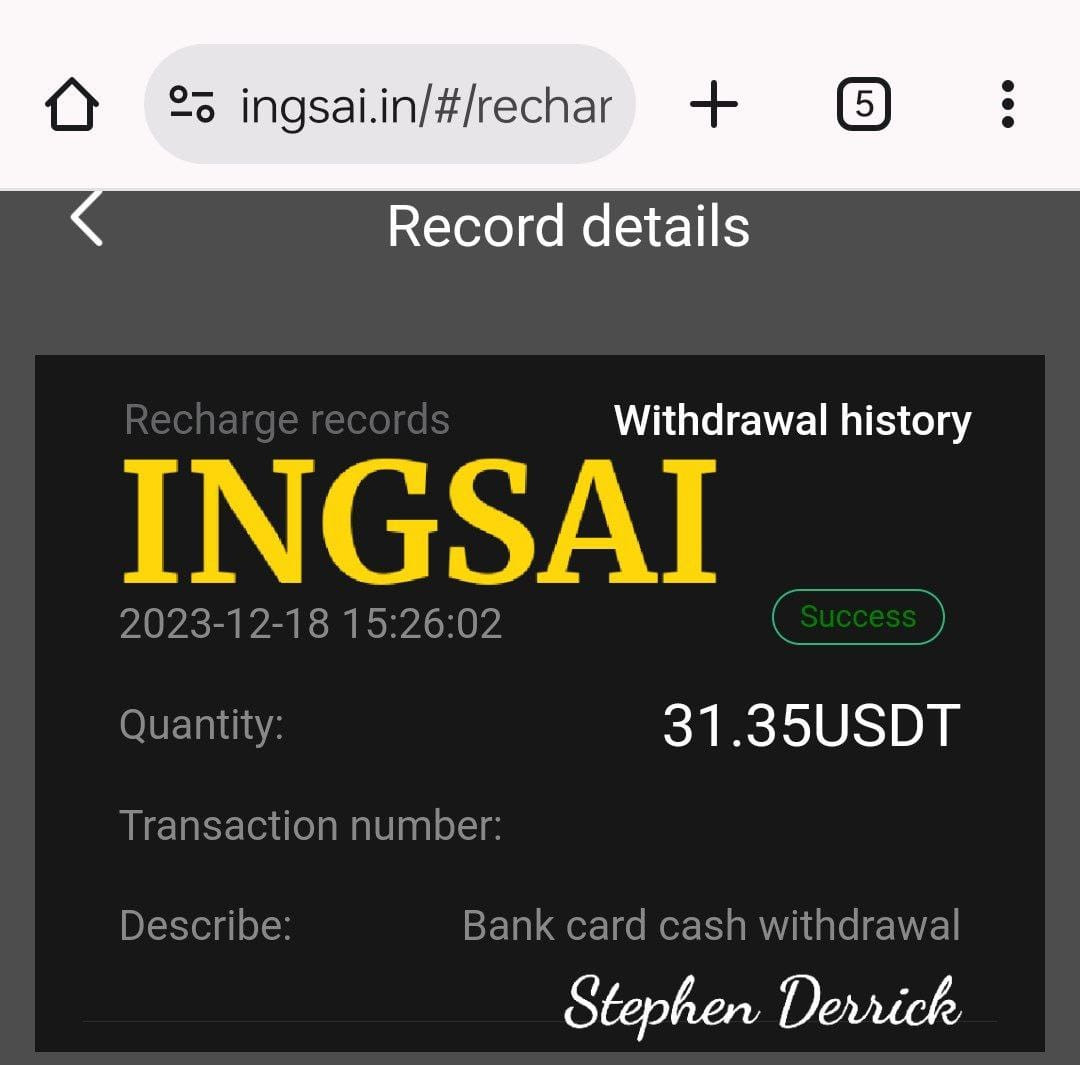
Task: Switch to the Withdrawal history tab
Action: (792, 420)
